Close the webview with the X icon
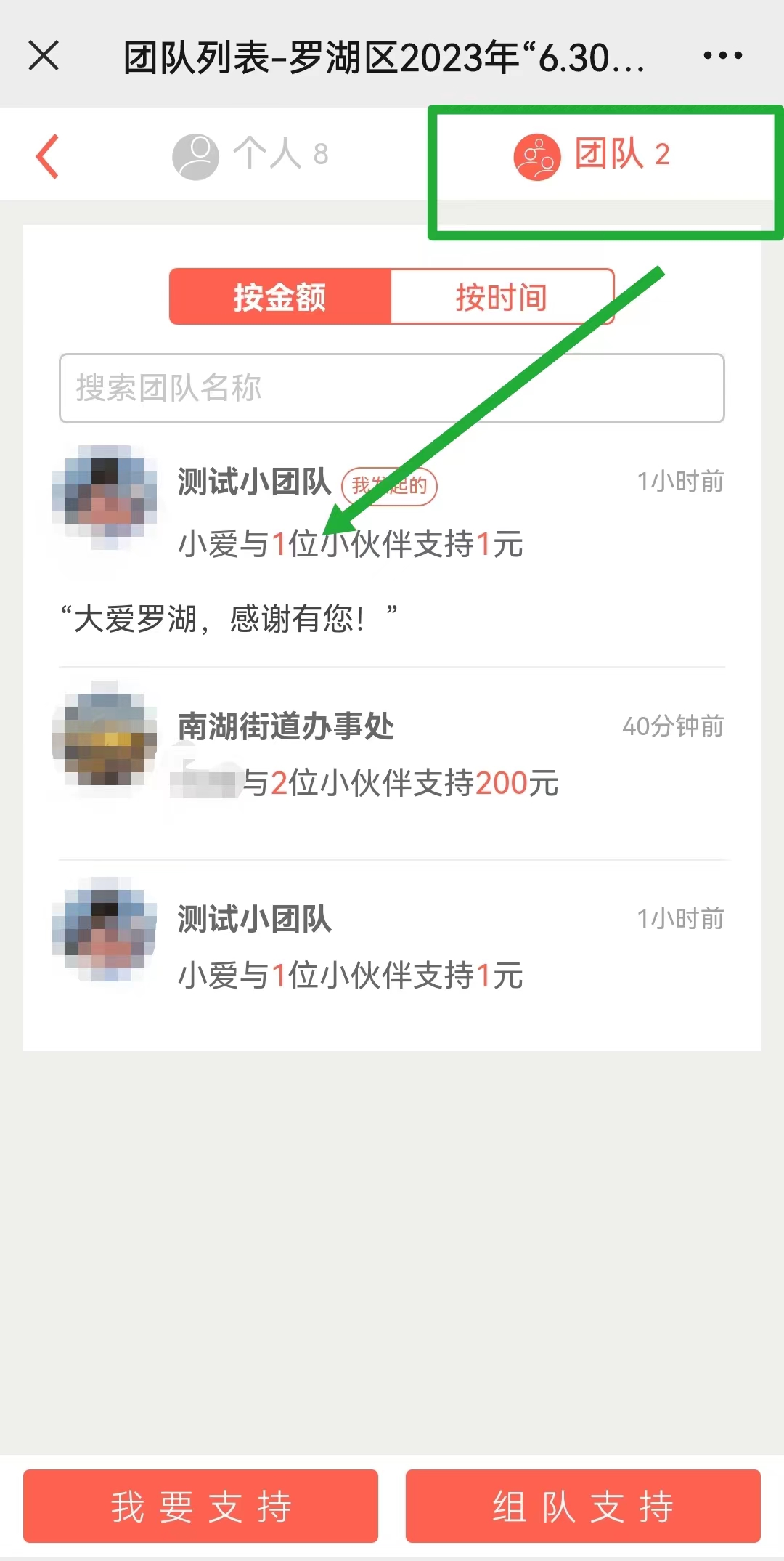The width and height of the screenshot is (784, 1561). (44, 56)
